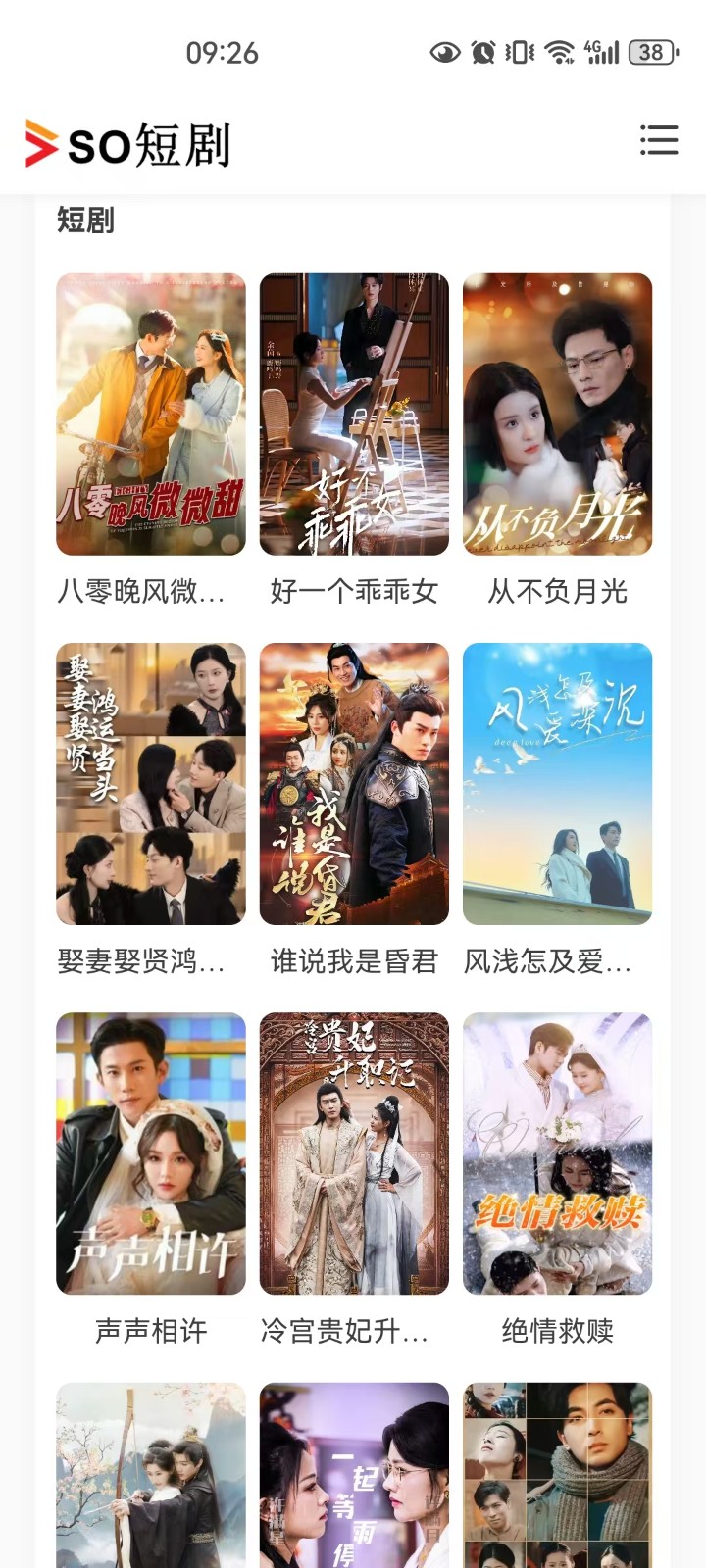
Task: Open the drama 绝情救赎
Action: (557, 1153)
